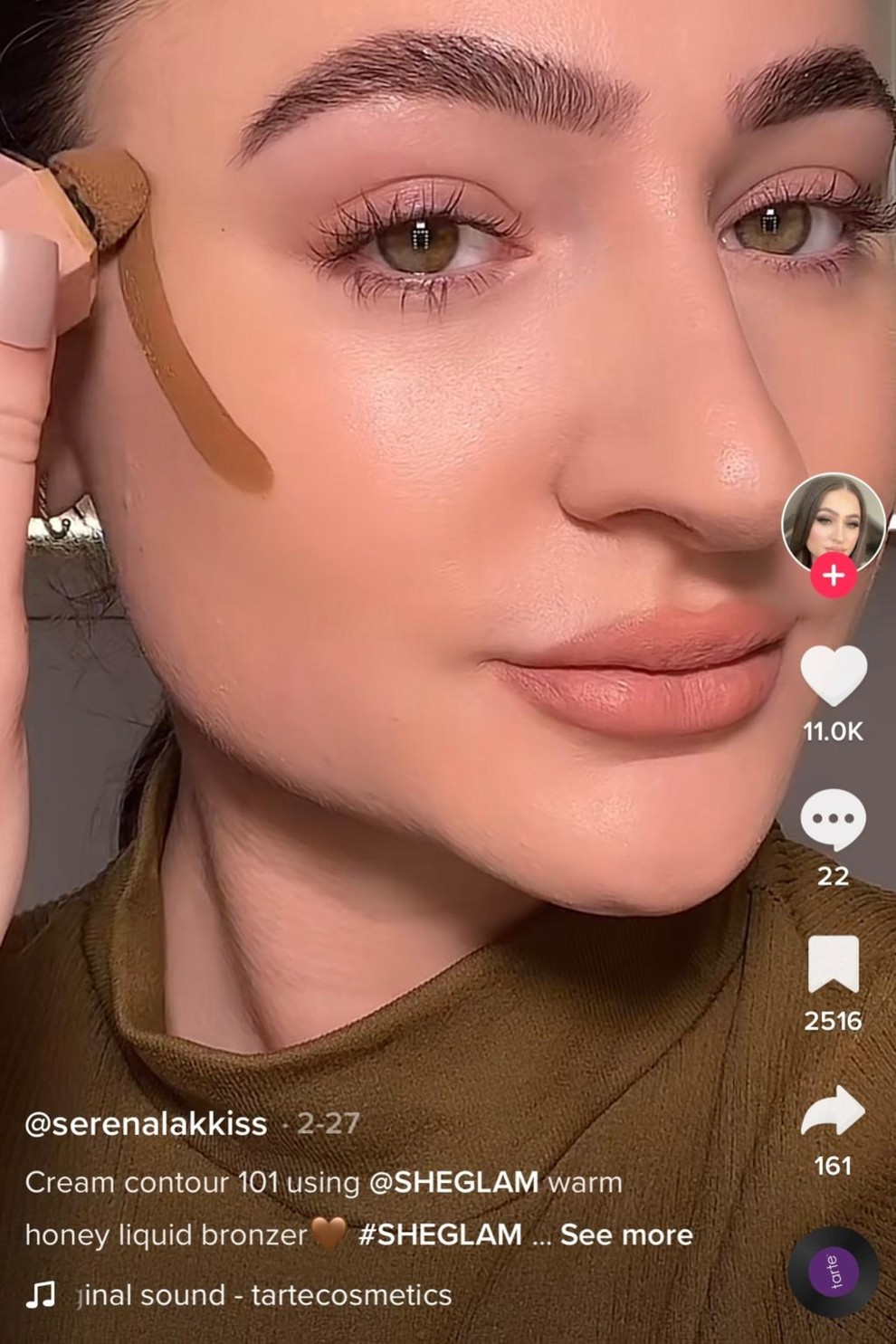Open the creator's profile picture
This screenshot has width=896, height=1344.
[x=833, y=522]
